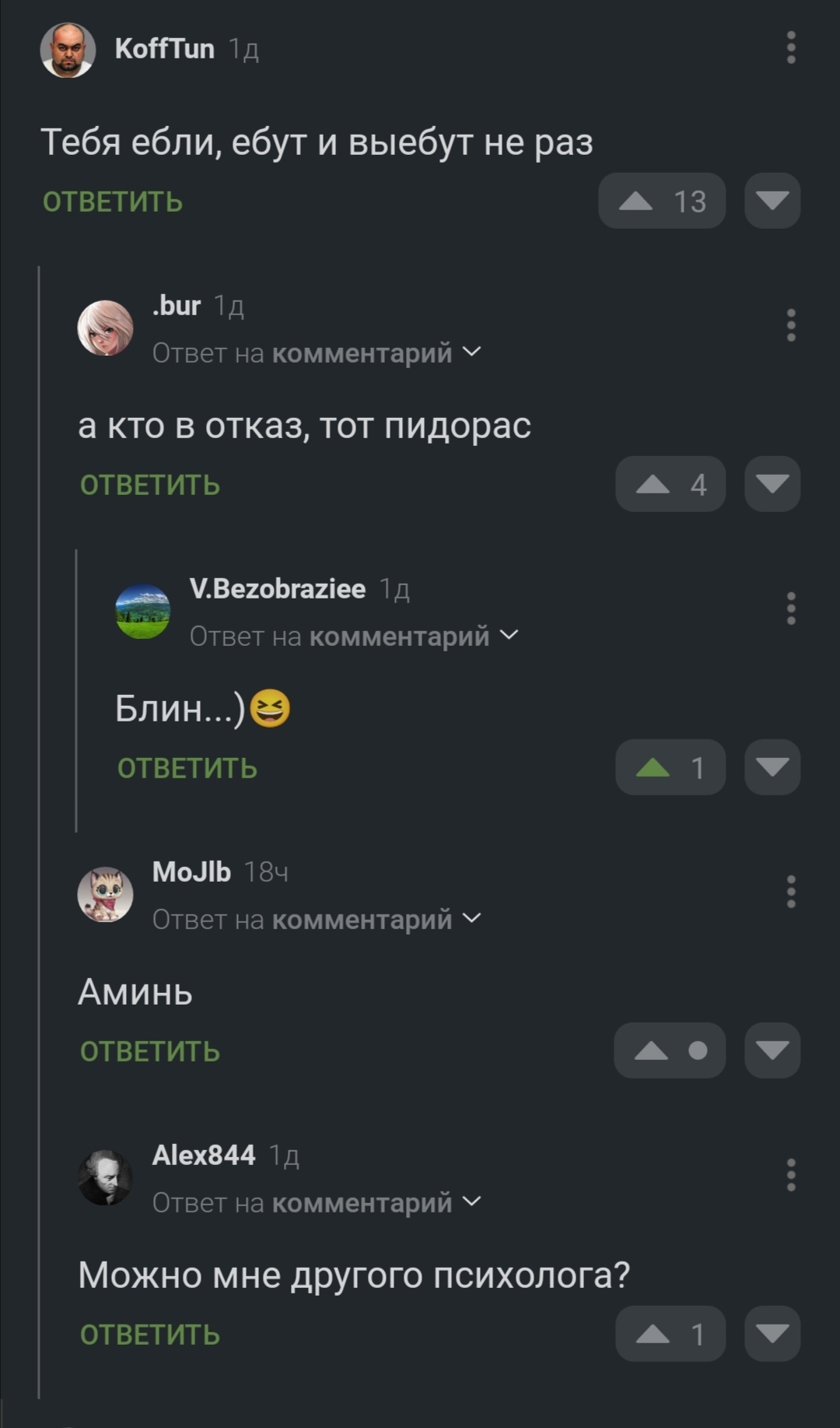Downvote KoffTun's comment

point(772,201)
